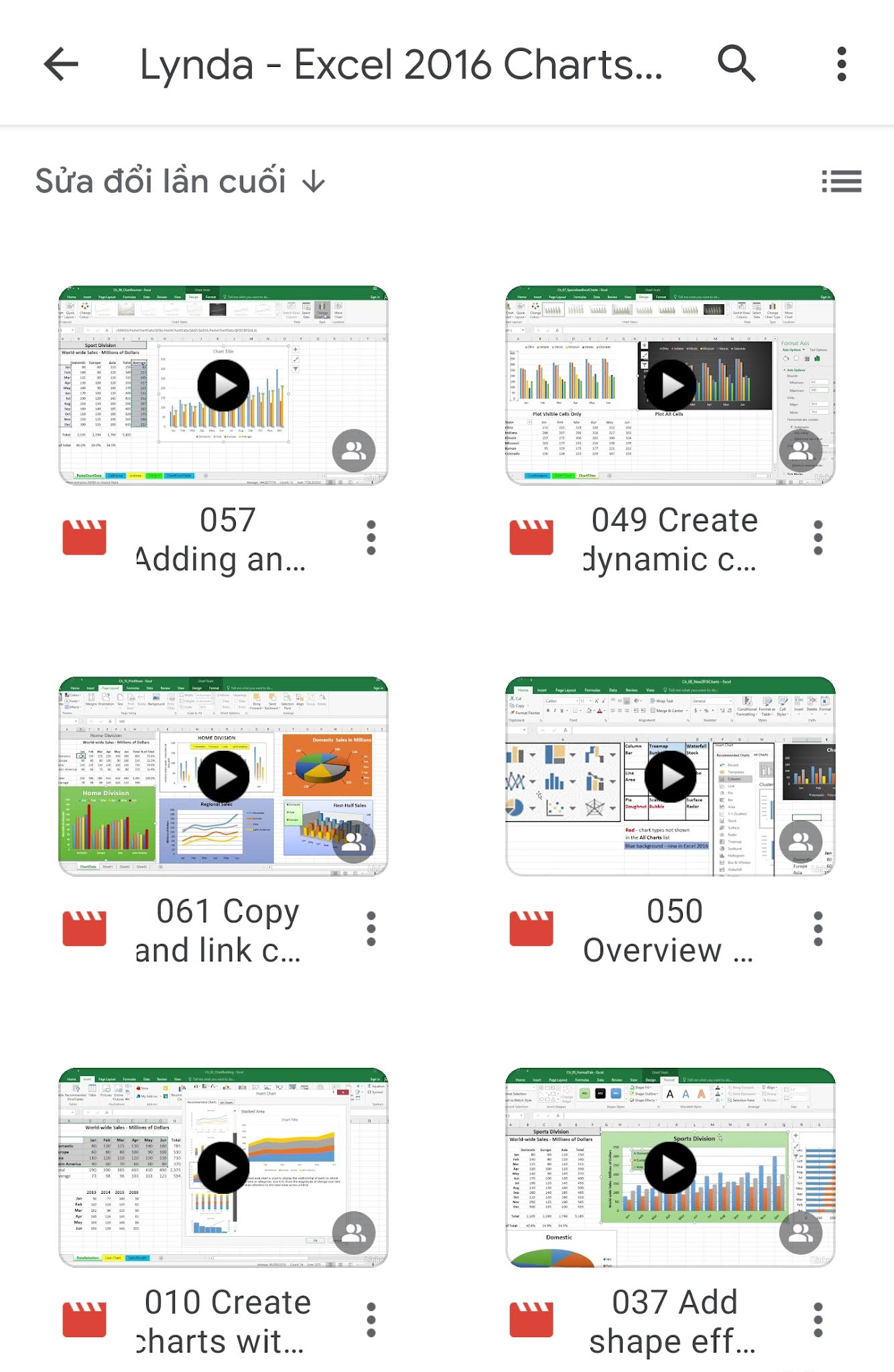More options for 010 Create charts
The image size is (894, 1372).
coord(371,1320)
